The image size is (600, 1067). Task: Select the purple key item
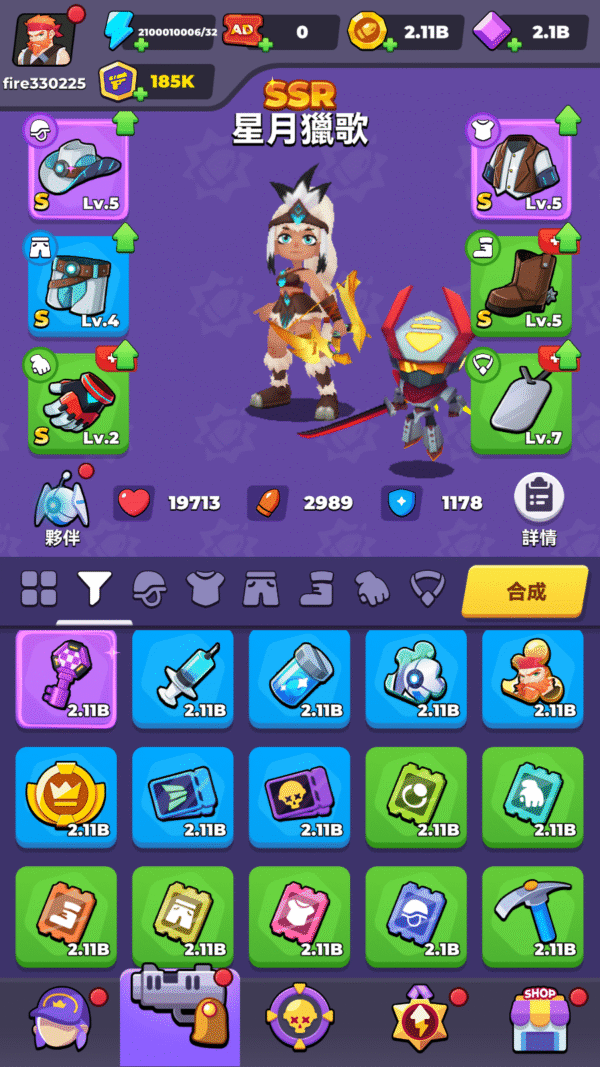pos(66,678)
